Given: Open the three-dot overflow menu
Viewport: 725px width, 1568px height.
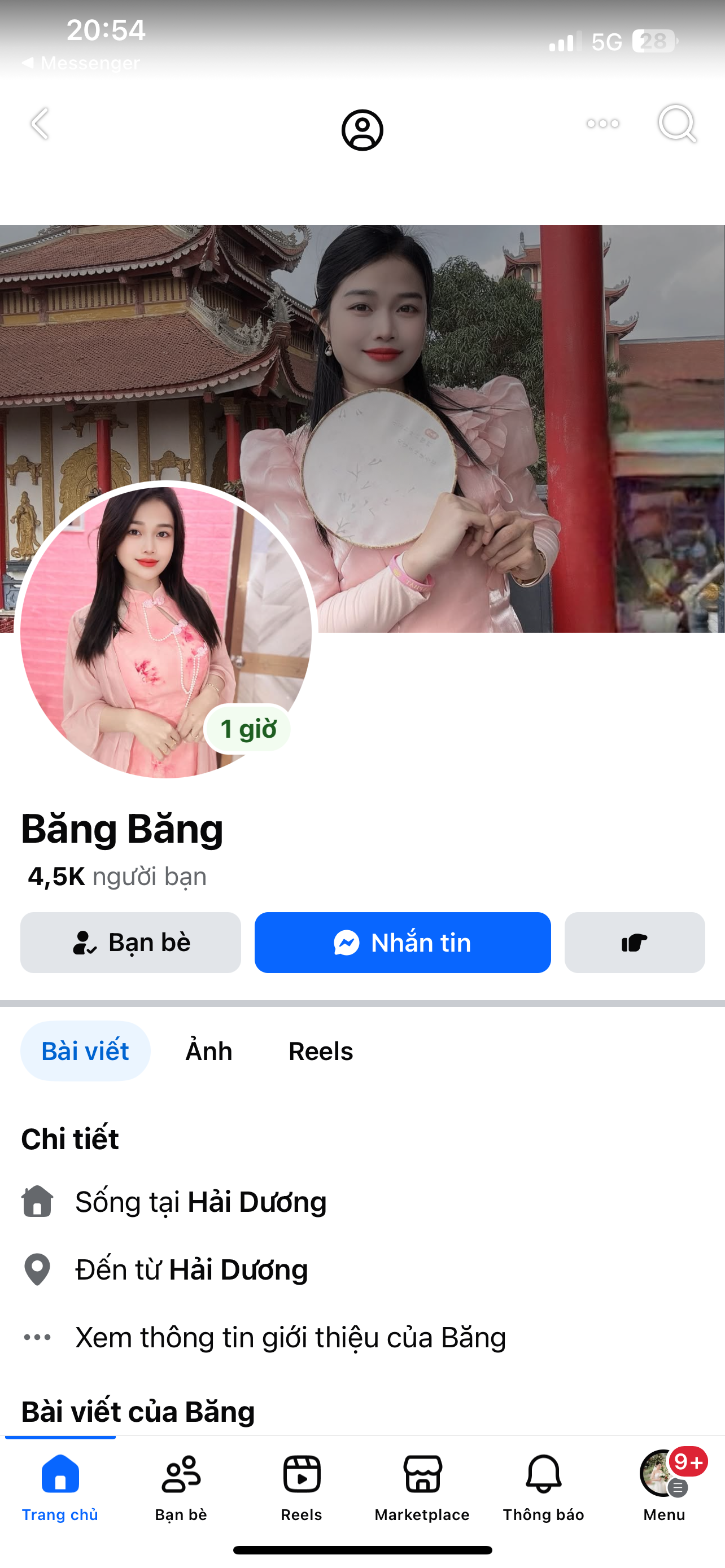Looking at the screenshot, I should [602, 124].
